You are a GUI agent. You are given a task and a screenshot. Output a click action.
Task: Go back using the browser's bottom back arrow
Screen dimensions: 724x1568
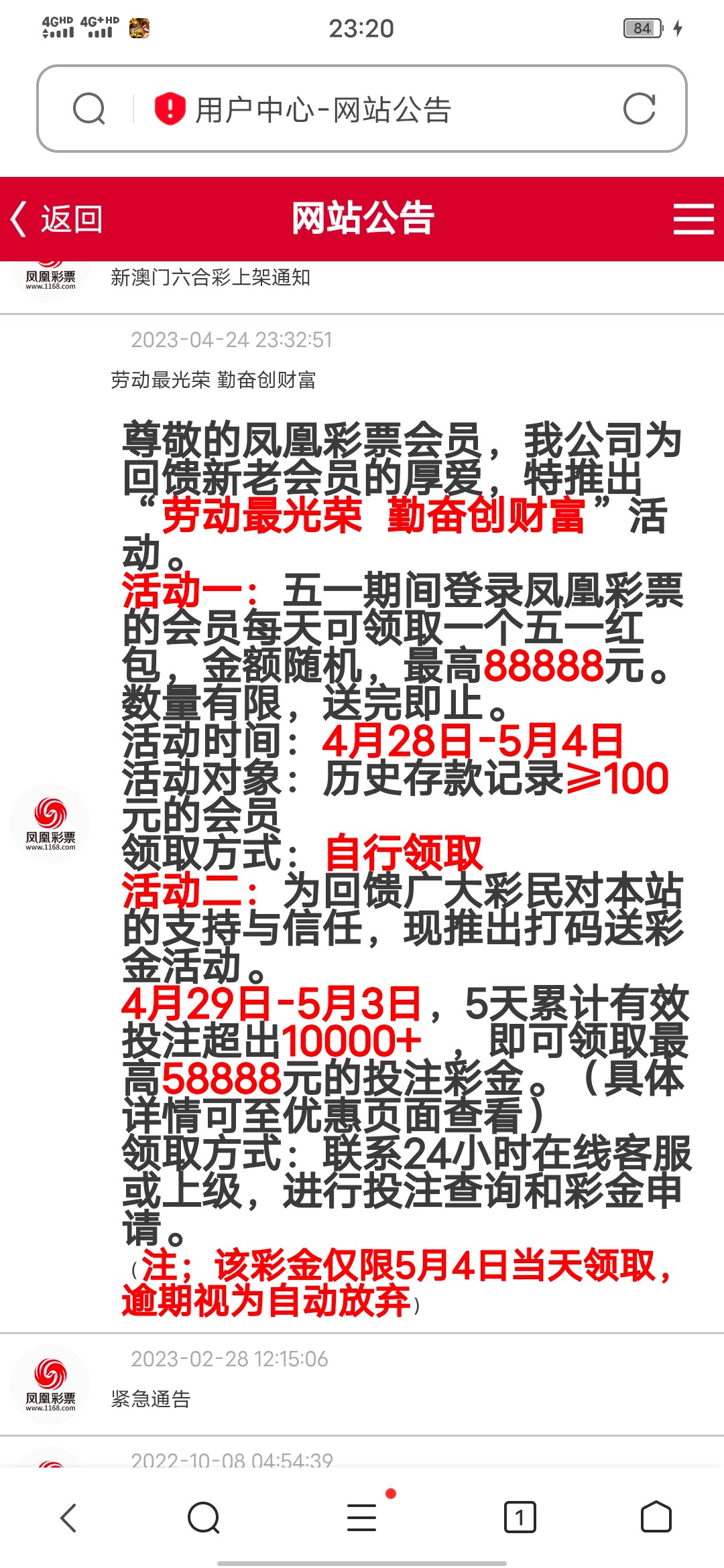coord(69,1518)
